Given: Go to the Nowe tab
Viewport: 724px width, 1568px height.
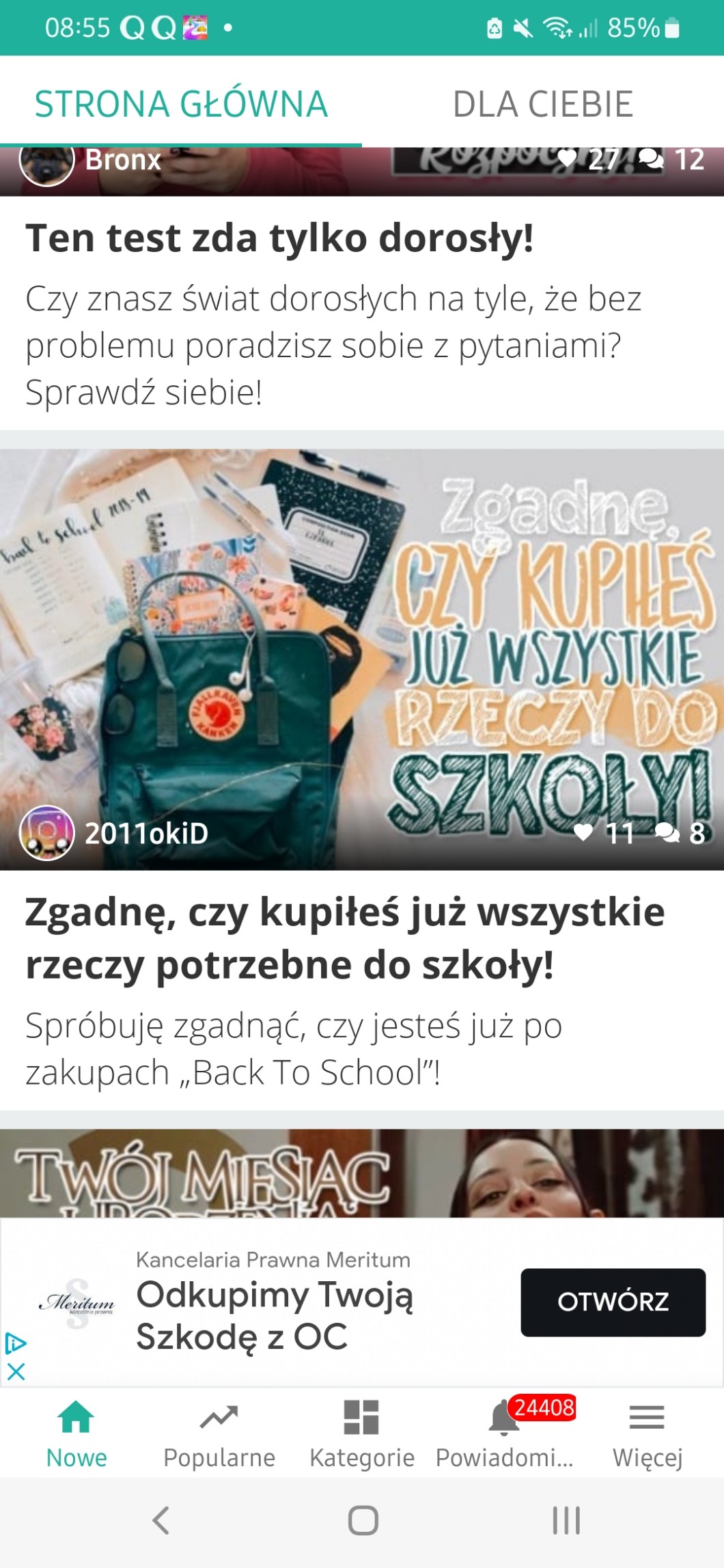Looking at the screenshot, I should click(76, 1433).
